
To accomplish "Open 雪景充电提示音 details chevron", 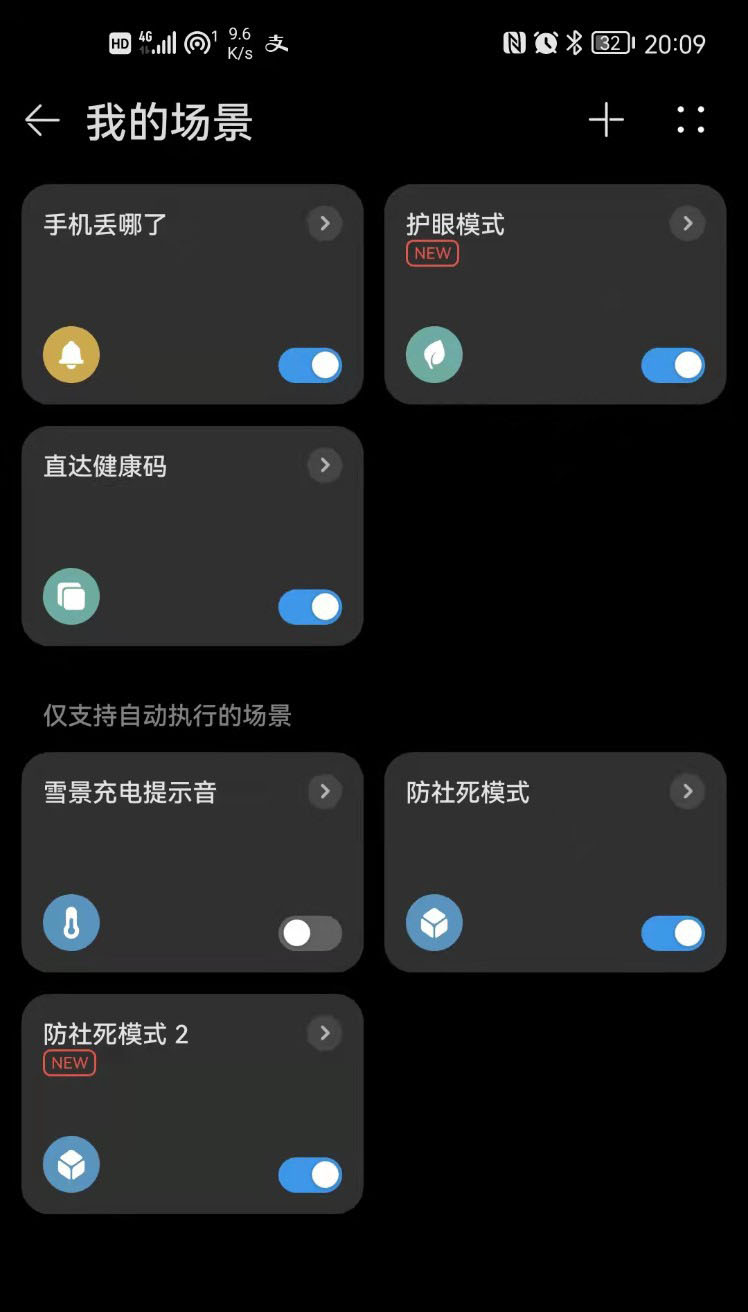I will pyautogui.click(x=324, y=791).
